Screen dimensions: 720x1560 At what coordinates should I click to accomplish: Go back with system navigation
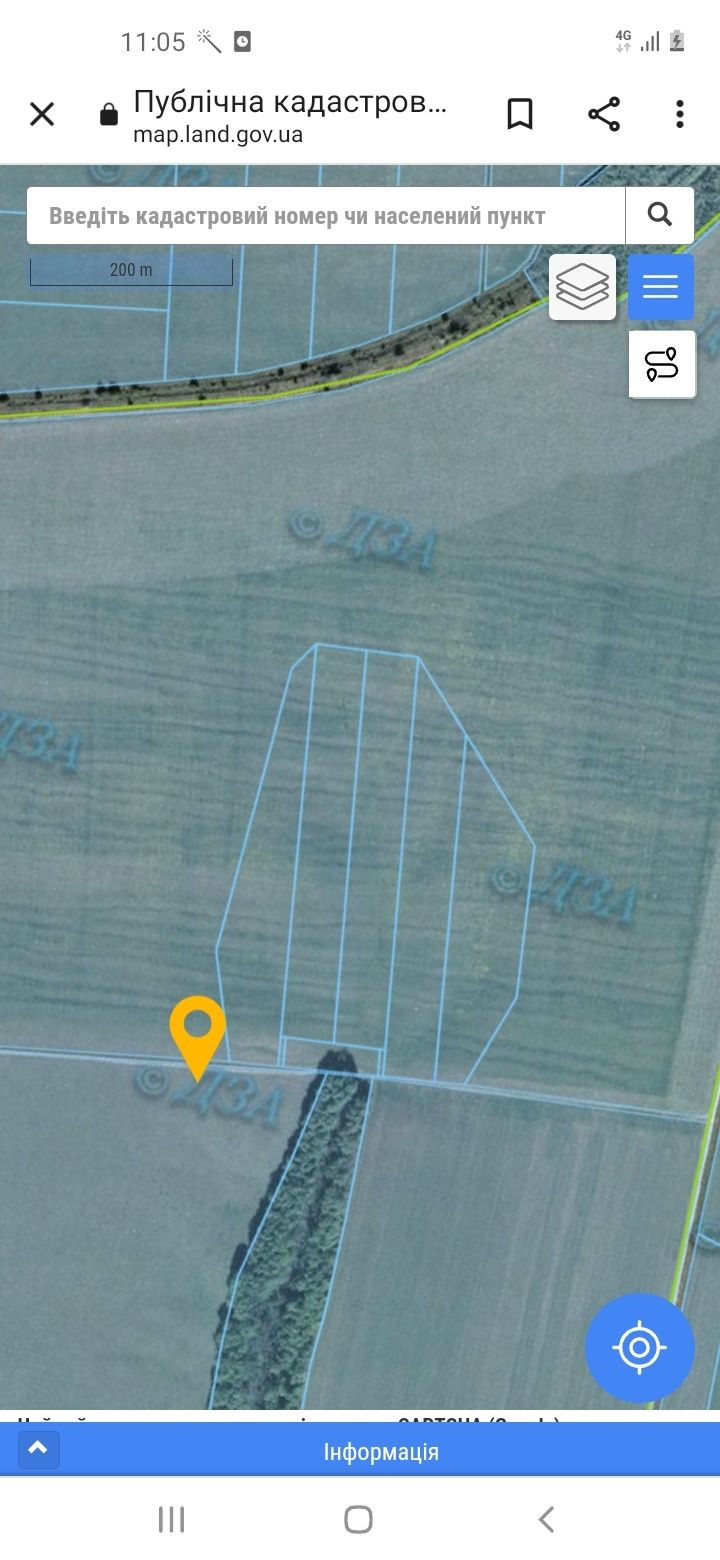pyautogui.click(x=546, y=1520)
